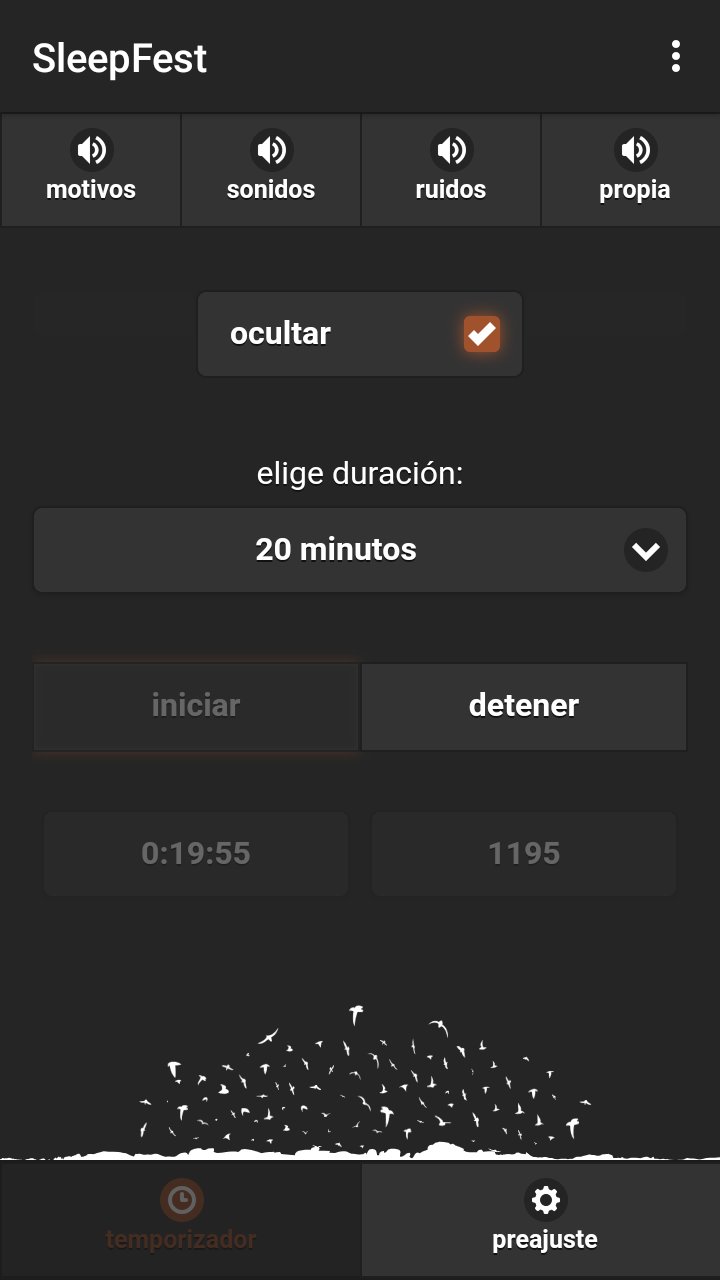Viewport: 720px width, 1280px height.
Task: Open the sonidos sound category
Action: click(x=271, y=170)
